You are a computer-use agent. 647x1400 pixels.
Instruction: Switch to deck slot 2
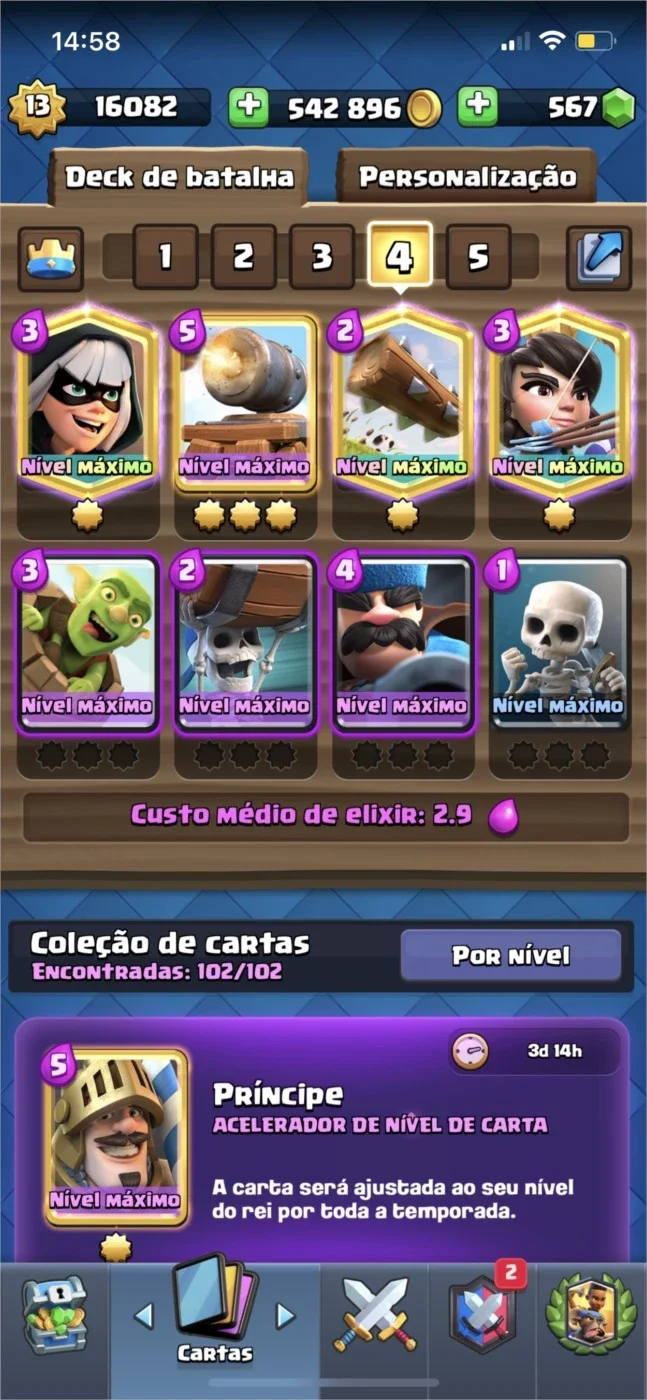click(243, 257)
